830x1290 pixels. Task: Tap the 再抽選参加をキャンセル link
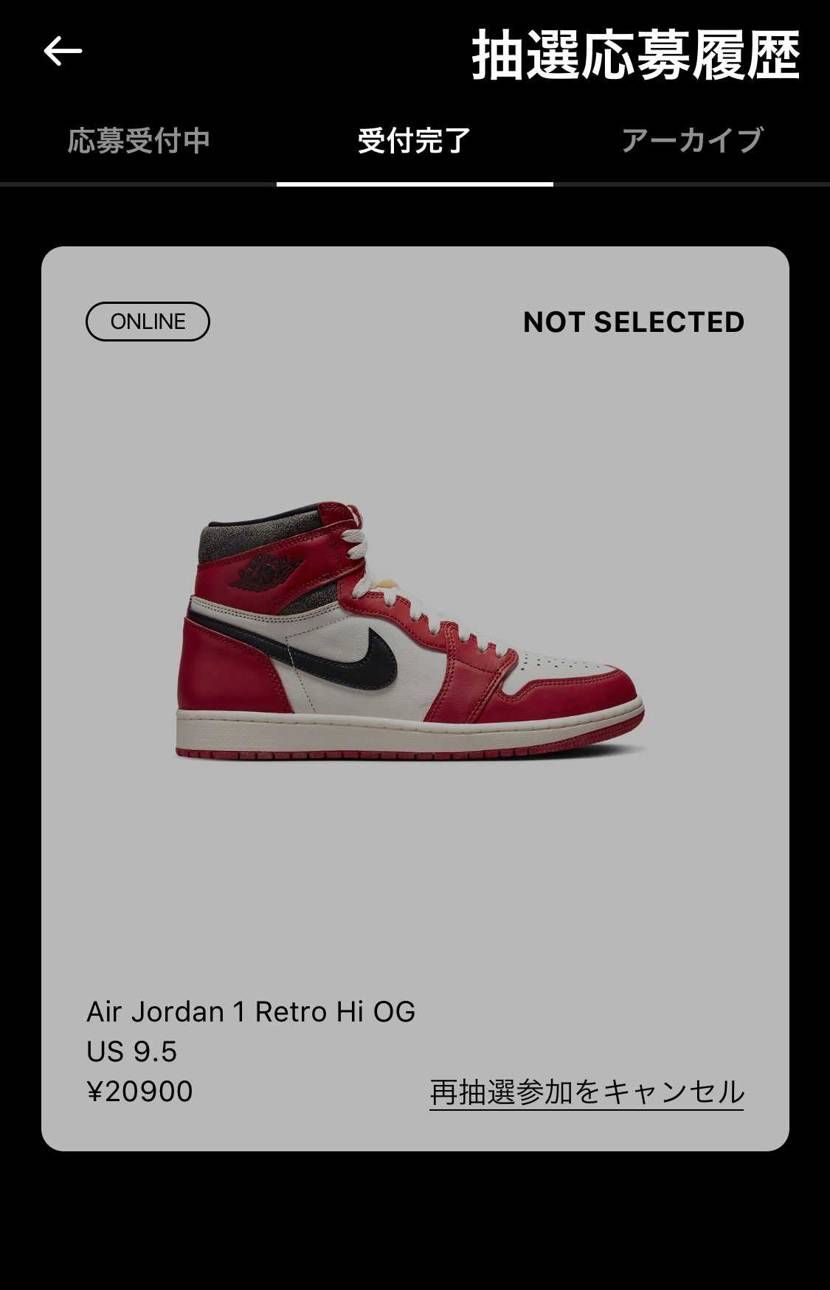[x=586, y=1091]
